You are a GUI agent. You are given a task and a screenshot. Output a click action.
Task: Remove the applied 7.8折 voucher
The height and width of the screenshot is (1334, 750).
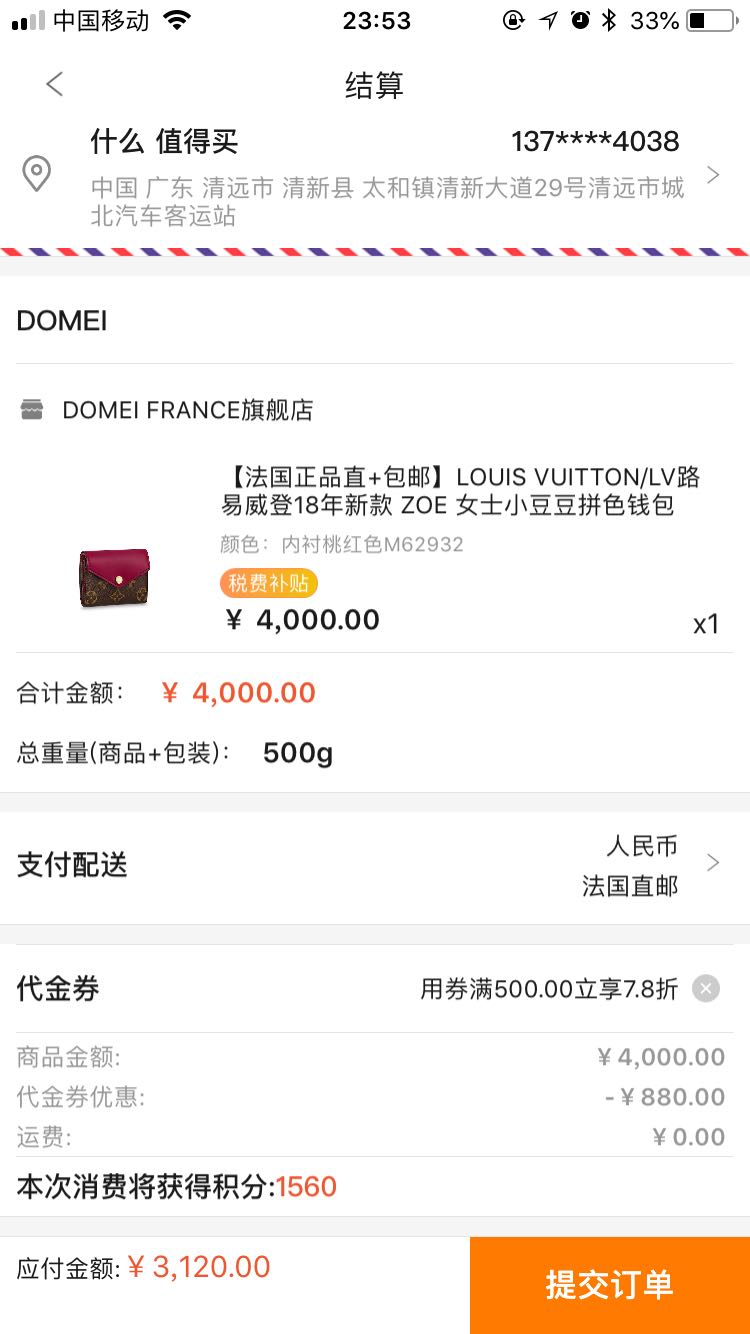(x=706, y=989)
